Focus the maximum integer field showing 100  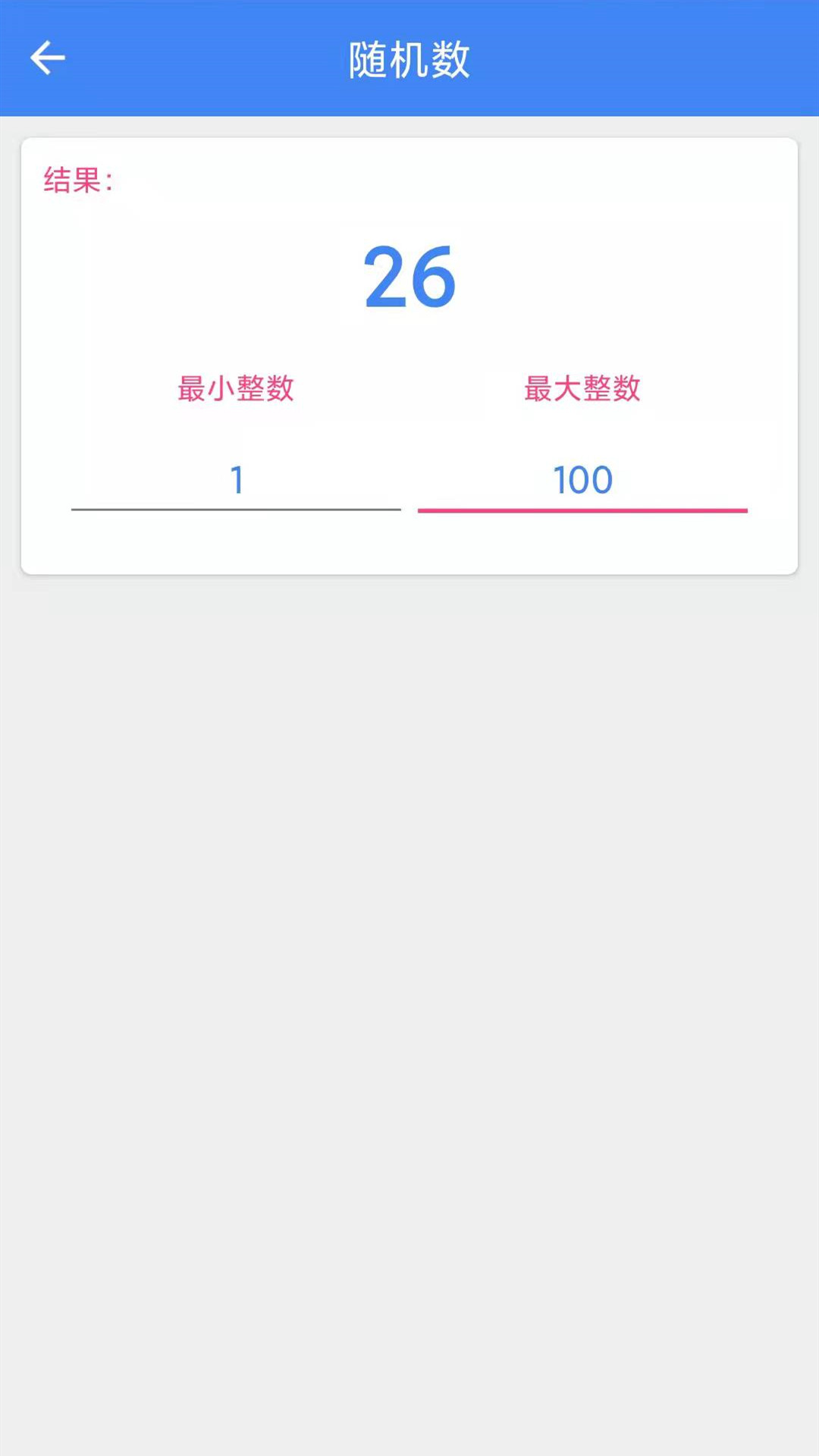click(582, 479)
